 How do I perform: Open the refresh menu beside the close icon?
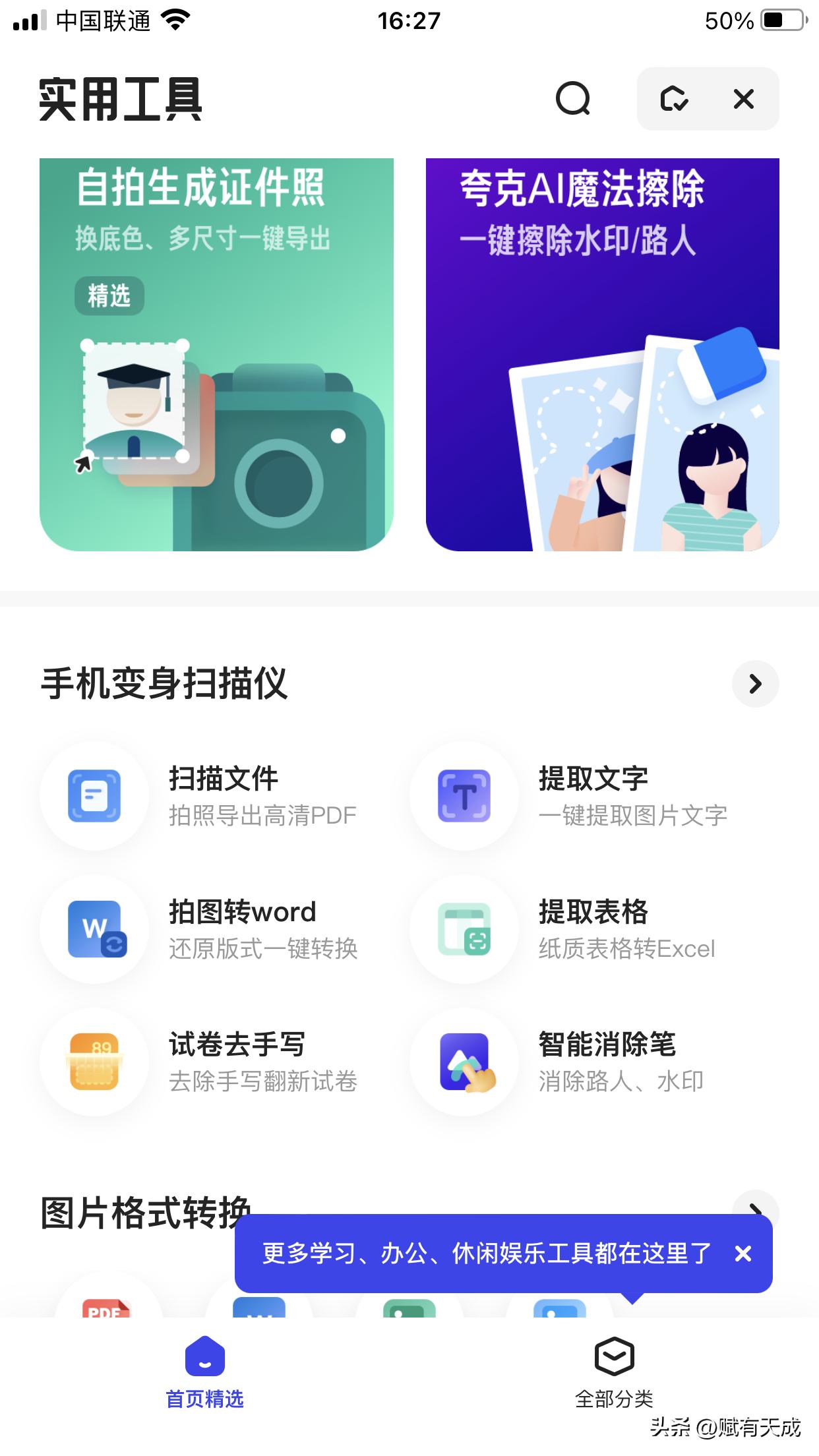(x=675, y=100)
